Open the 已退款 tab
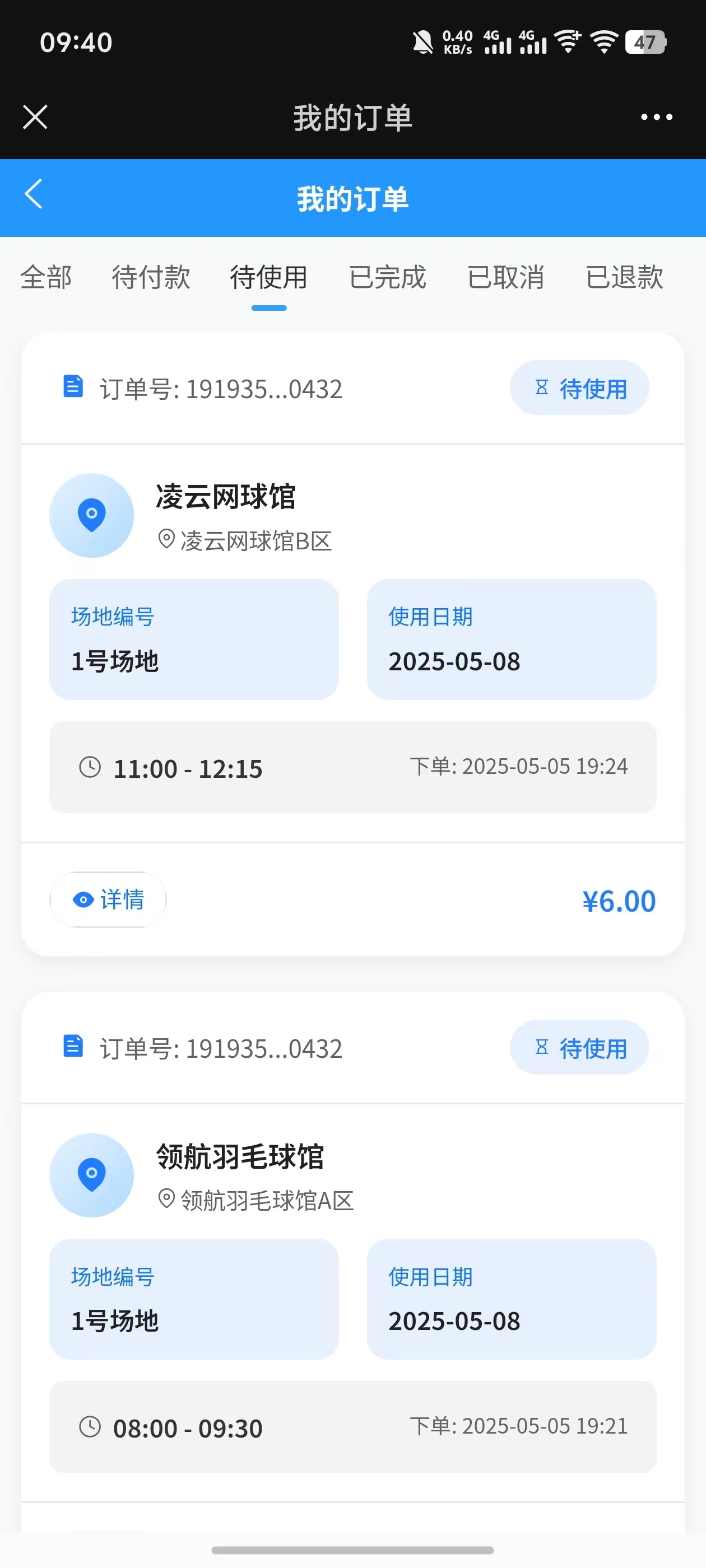Image resolution: width=706 pixels, height=1568 pixels. click(624, 278)
